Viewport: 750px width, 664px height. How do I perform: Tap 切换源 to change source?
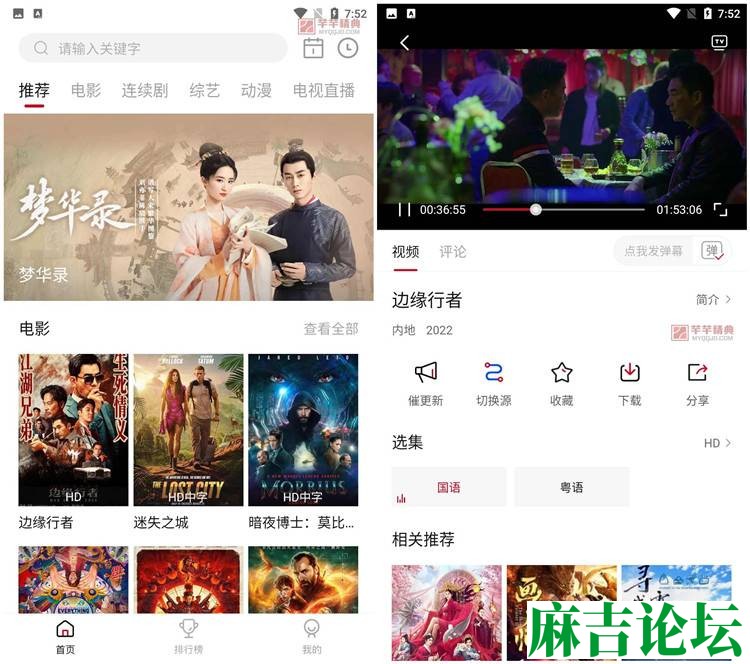pyautogui.click(x=493, y=383)
